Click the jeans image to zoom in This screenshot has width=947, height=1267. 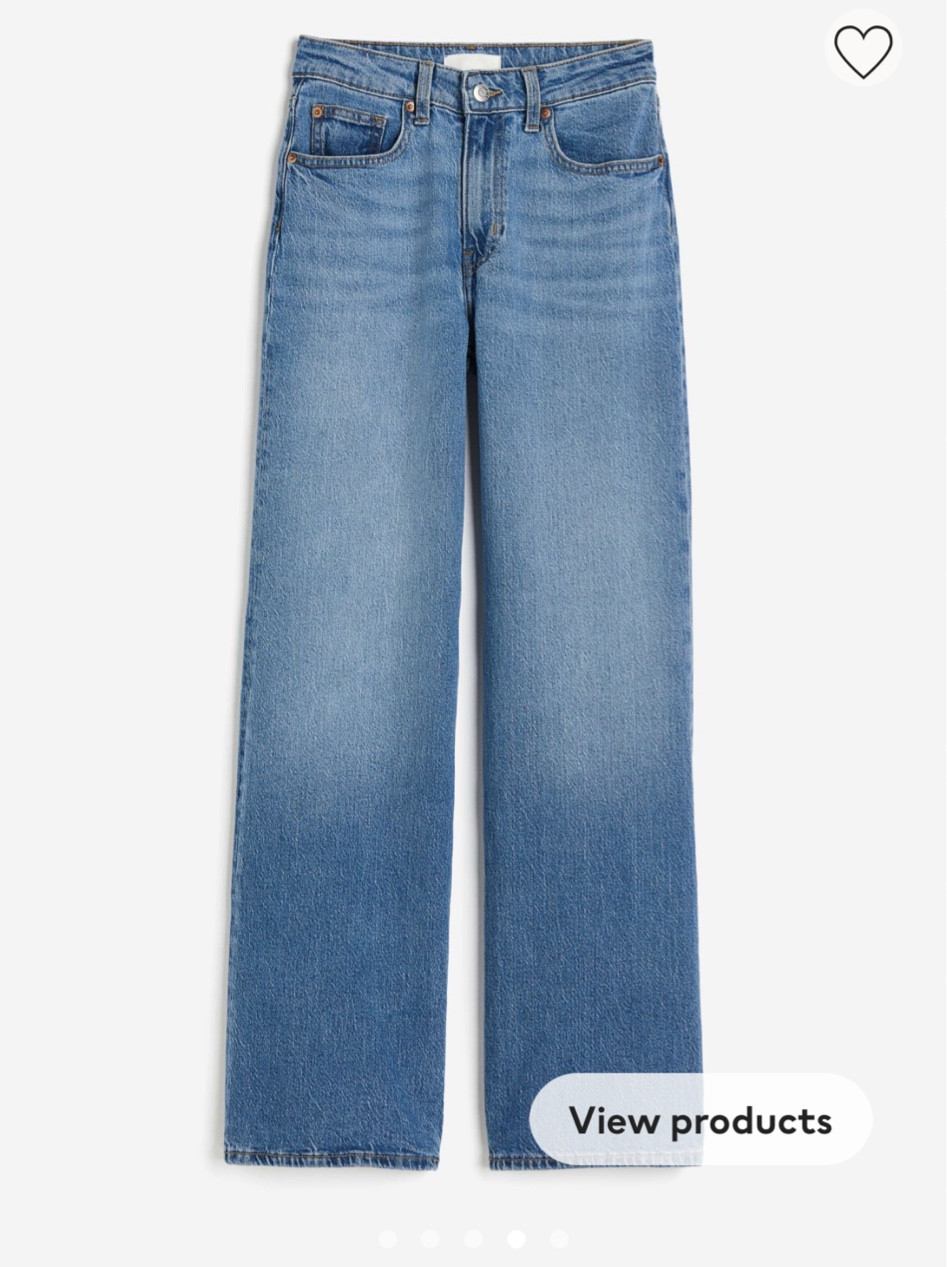click(x=470, y=600)
